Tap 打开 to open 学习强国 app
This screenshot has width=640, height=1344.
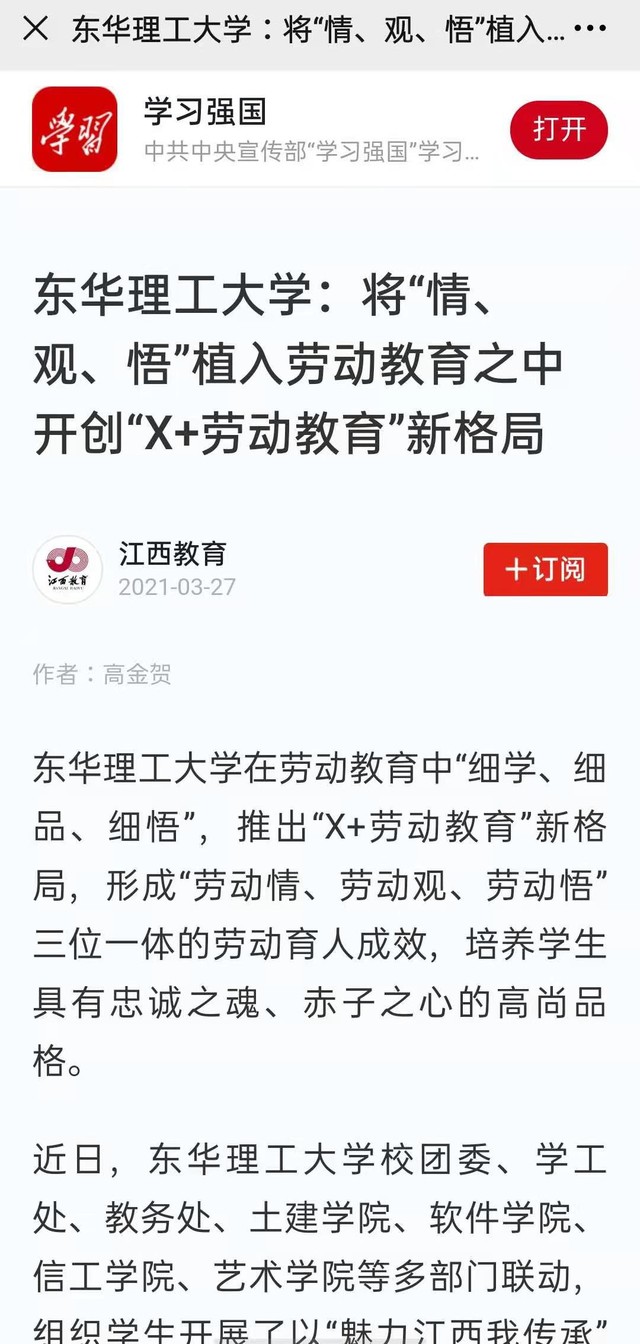pos(558,130)
